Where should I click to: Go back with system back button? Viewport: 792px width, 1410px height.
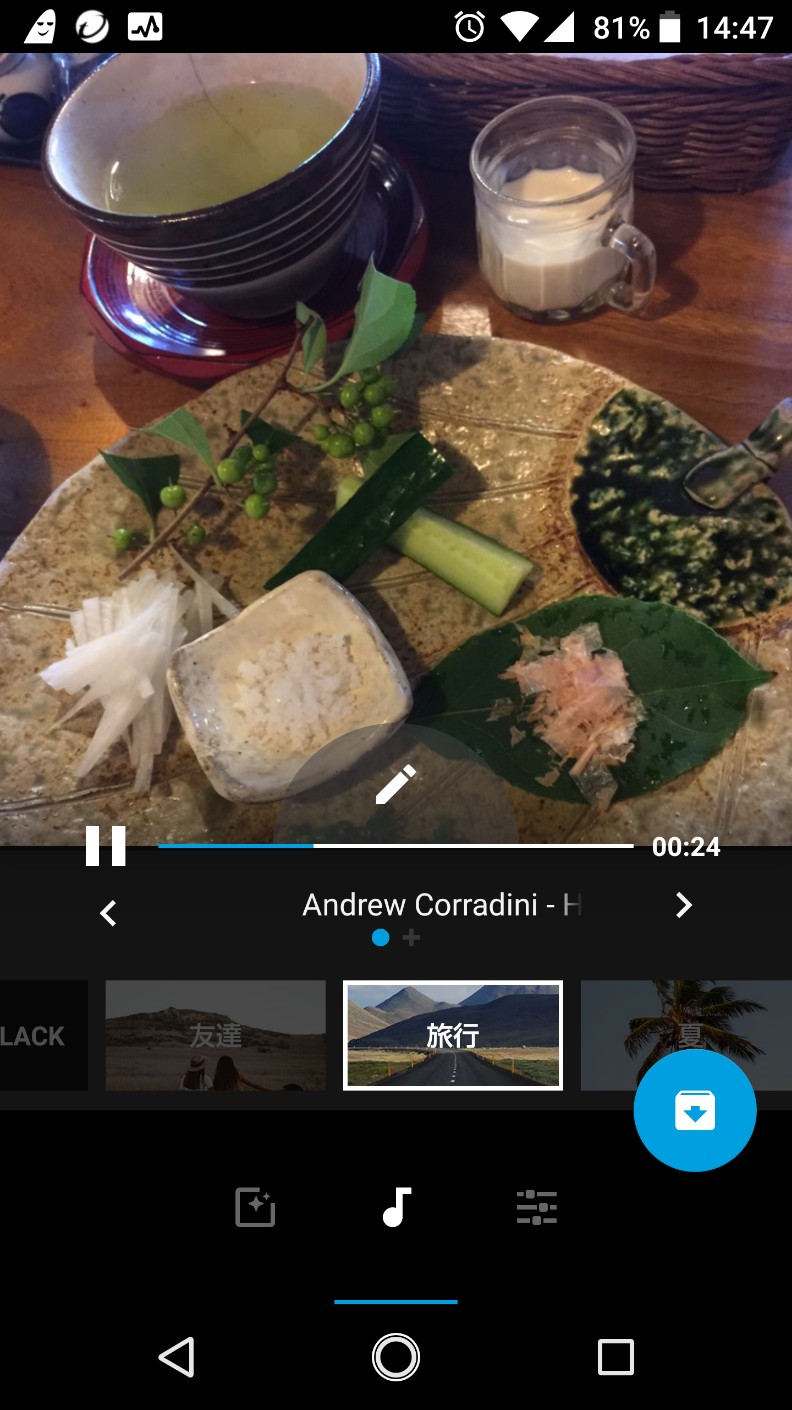(176, 1357)
